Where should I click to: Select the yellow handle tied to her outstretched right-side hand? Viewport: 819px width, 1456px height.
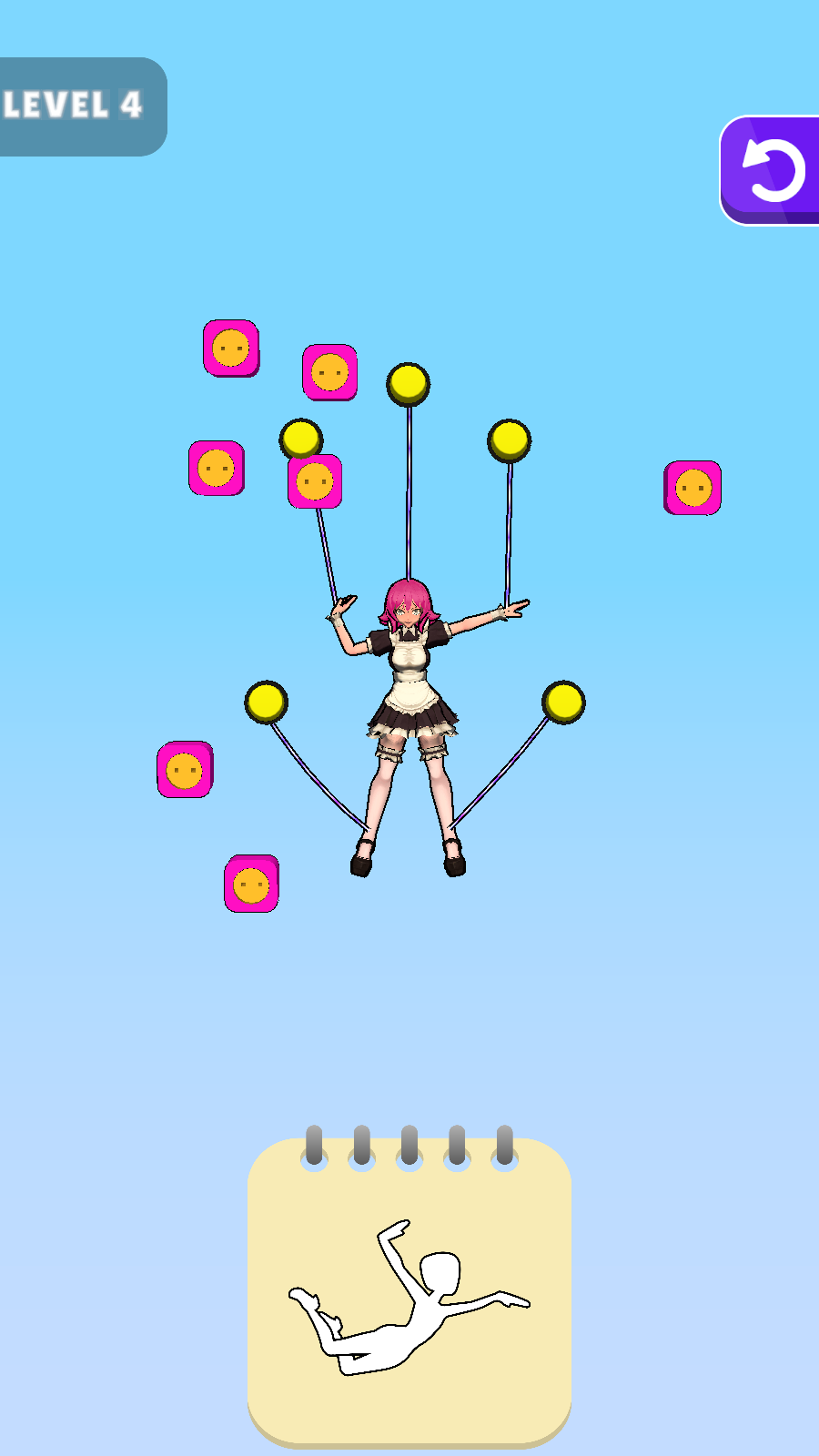pos(509,440)
